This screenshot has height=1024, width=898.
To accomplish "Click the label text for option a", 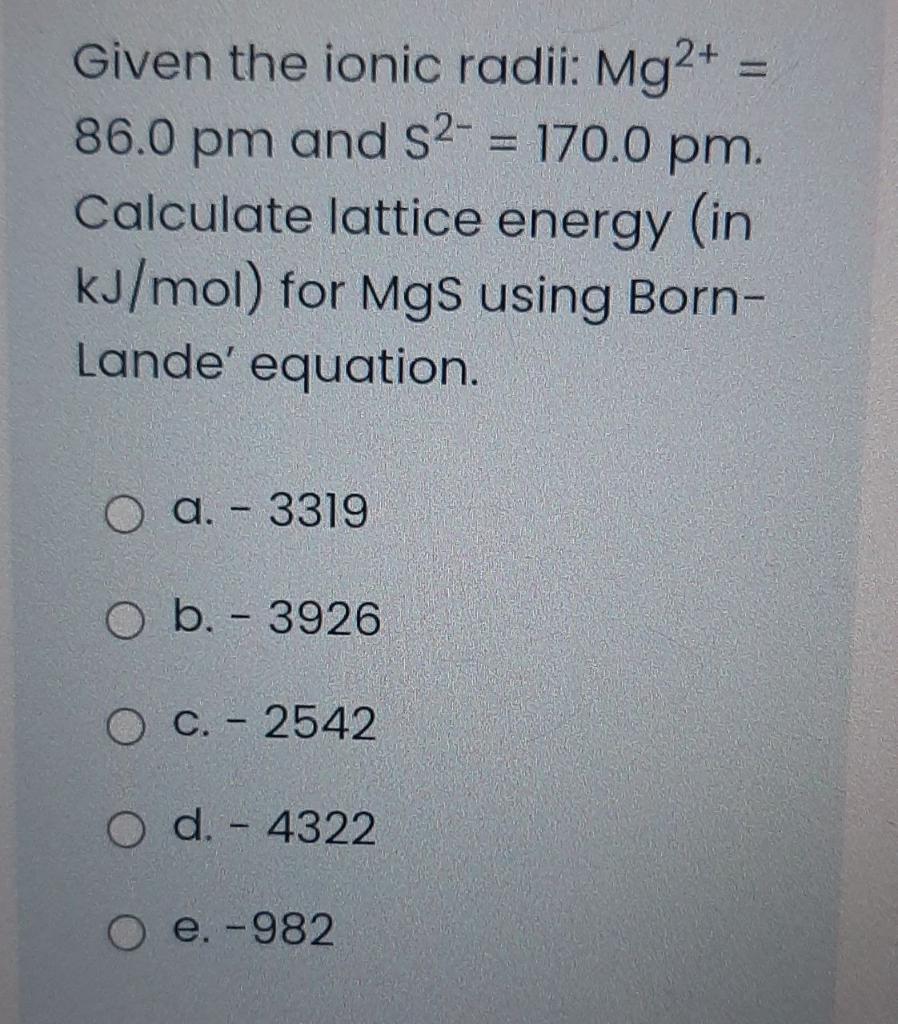I will (x=271, y=511).
